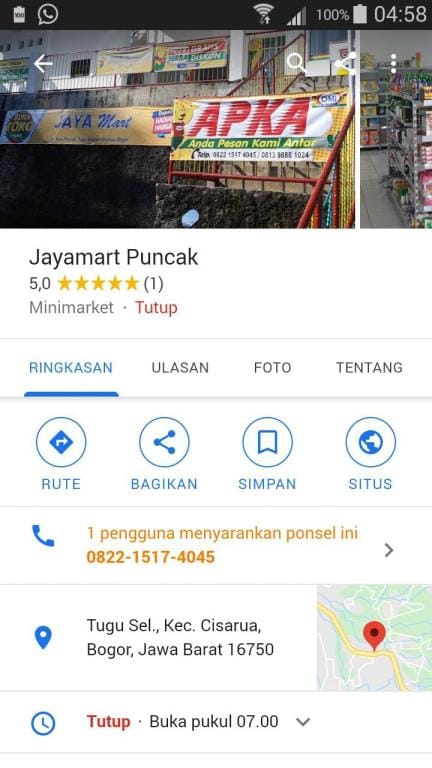
Task: Go back using the top-left arrow
Action: [x=43, y=63]
